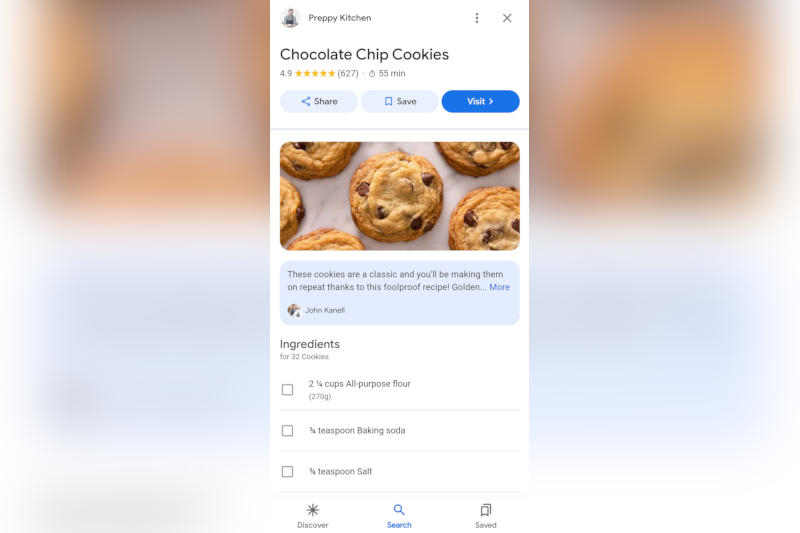Screen dimensions: 800x533
Task: Check off All-purpose flour
Action: point(288,389)
